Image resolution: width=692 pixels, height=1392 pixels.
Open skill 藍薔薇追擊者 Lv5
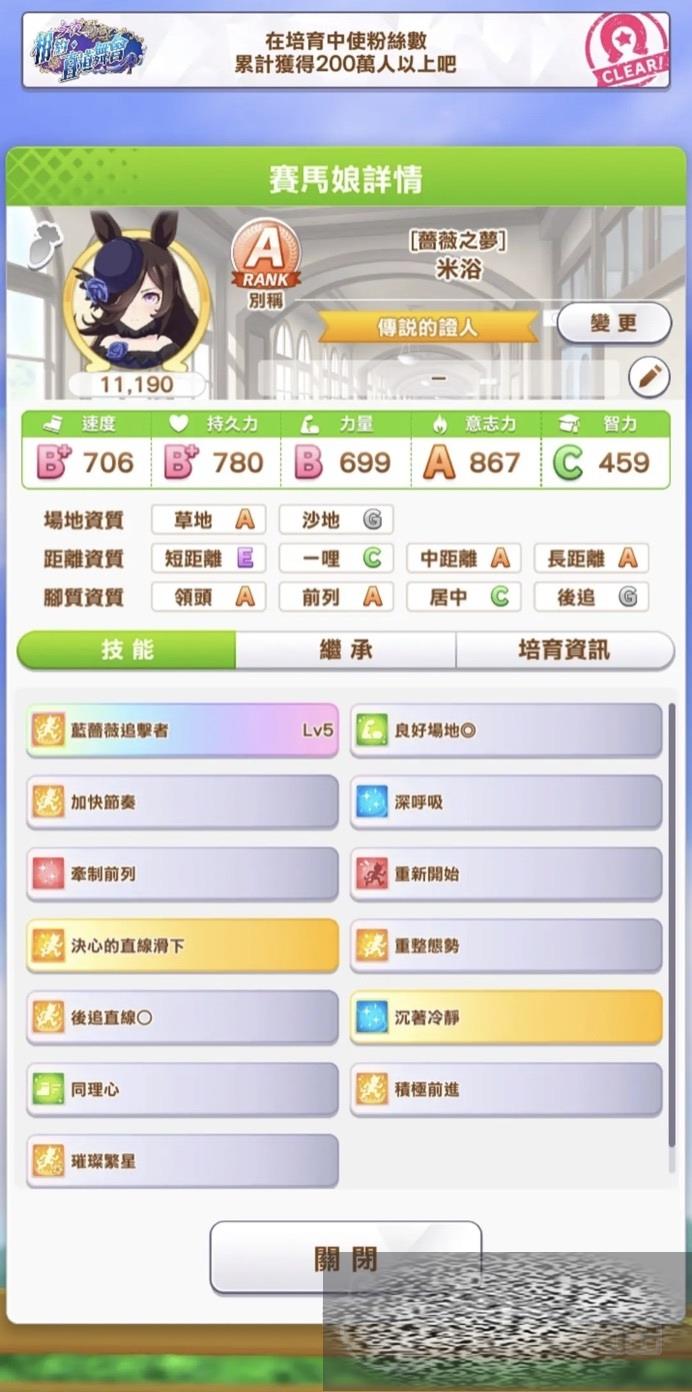pos(182,730)
